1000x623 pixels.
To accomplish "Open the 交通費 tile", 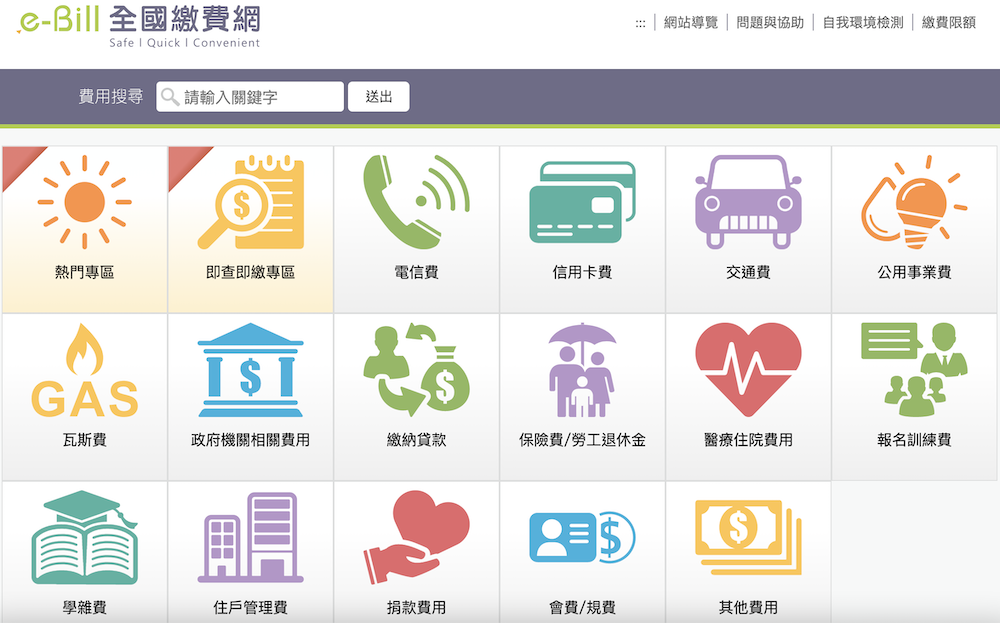I will pyautogui.click(x=748, y=229).
